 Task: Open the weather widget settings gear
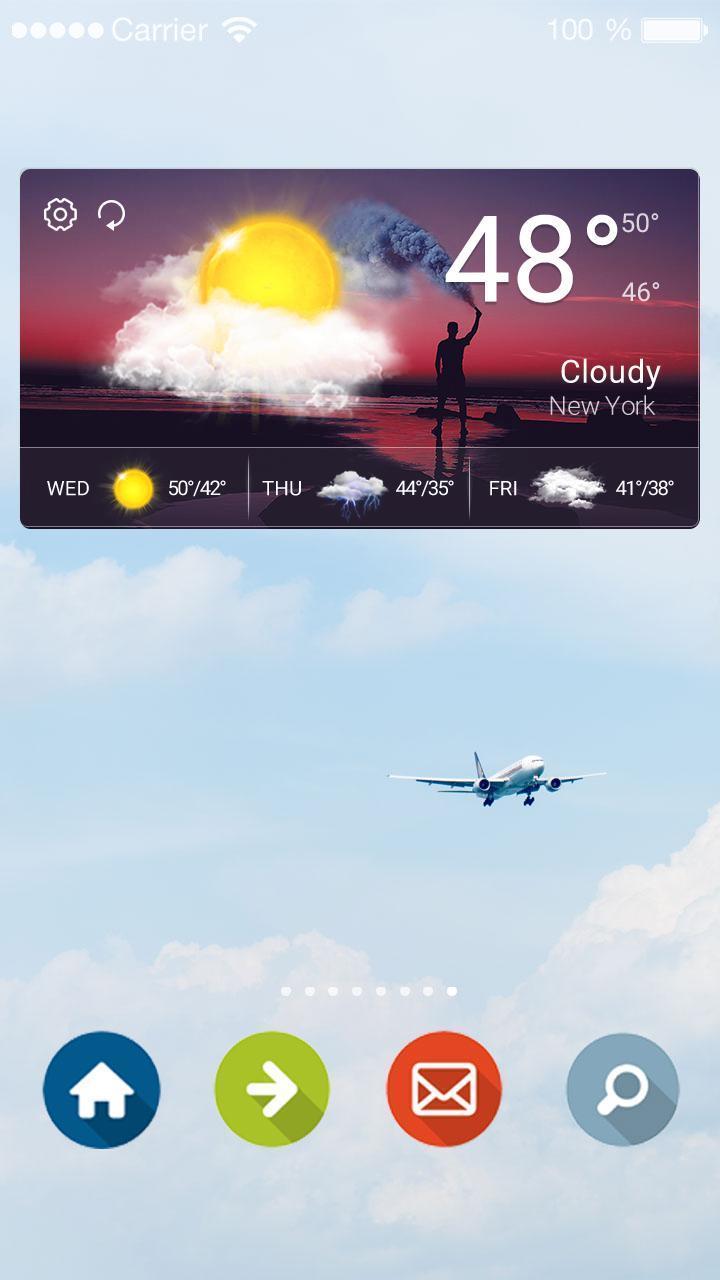coord(59,213)
